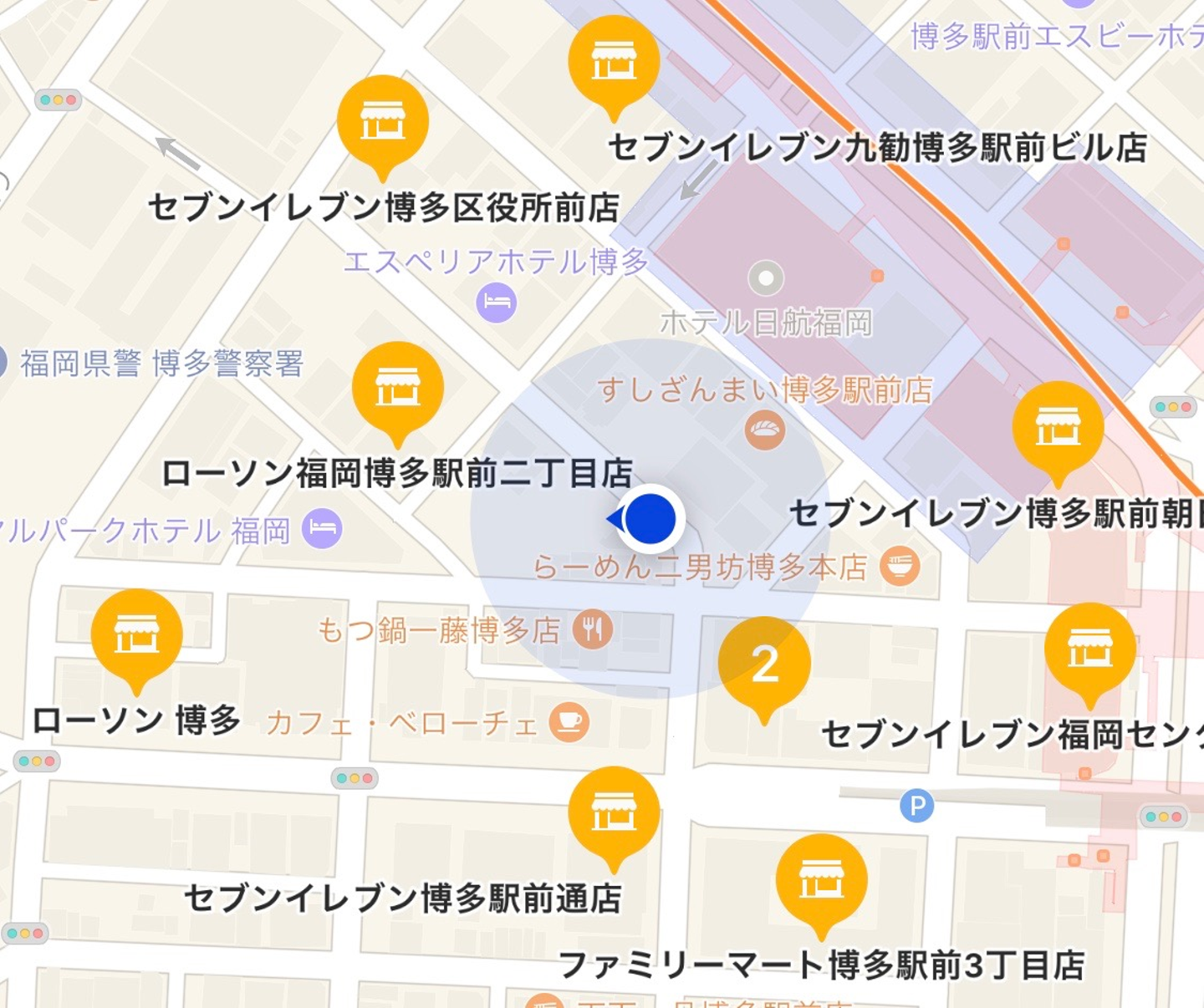The height and width of the screenshot is (1008, 1204).
Task: Open the らーめん二男坊博多本店 ramen marker
Action: [x=900, y=566]
